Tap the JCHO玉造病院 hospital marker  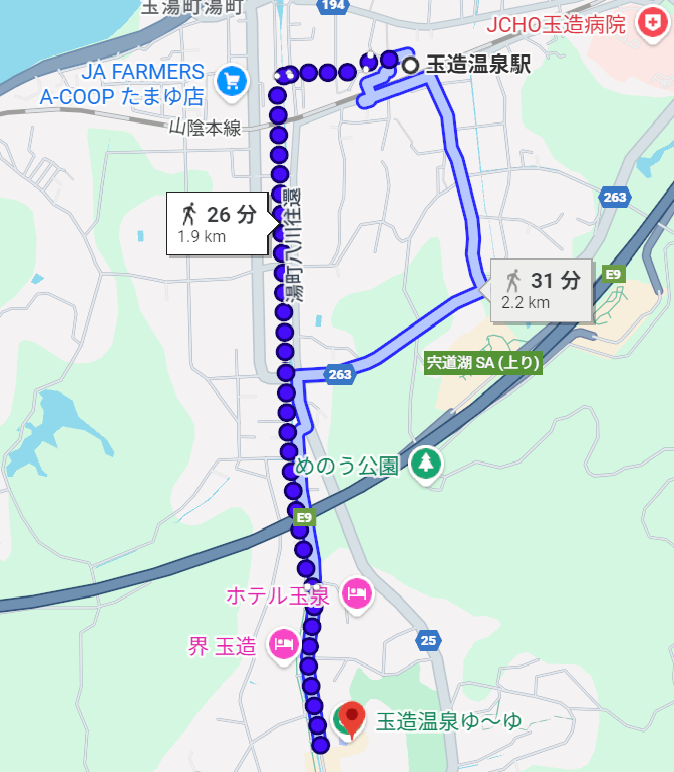pos(652,24)
